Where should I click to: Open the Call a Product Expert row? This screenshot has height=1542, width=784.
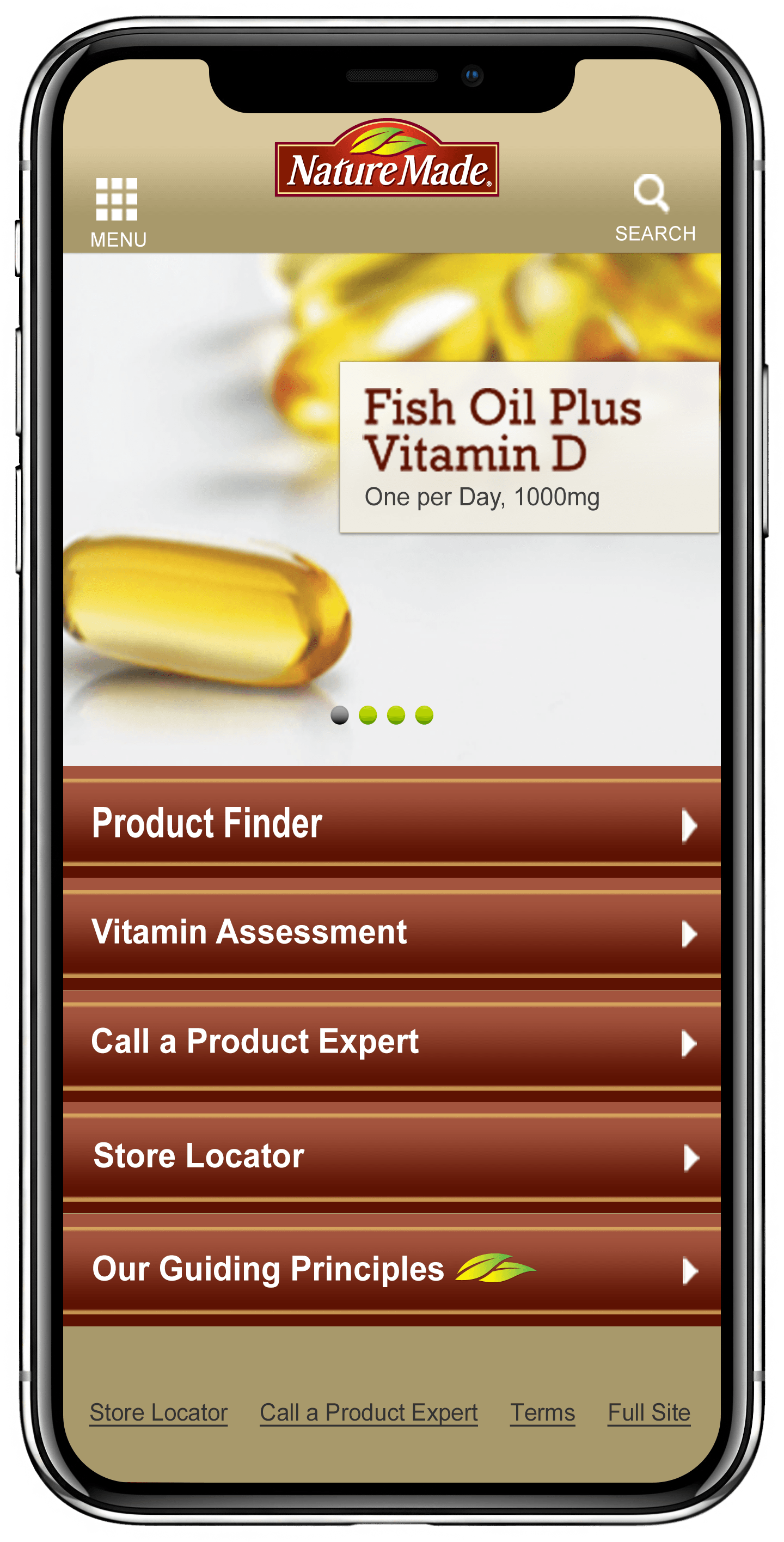391,1042
